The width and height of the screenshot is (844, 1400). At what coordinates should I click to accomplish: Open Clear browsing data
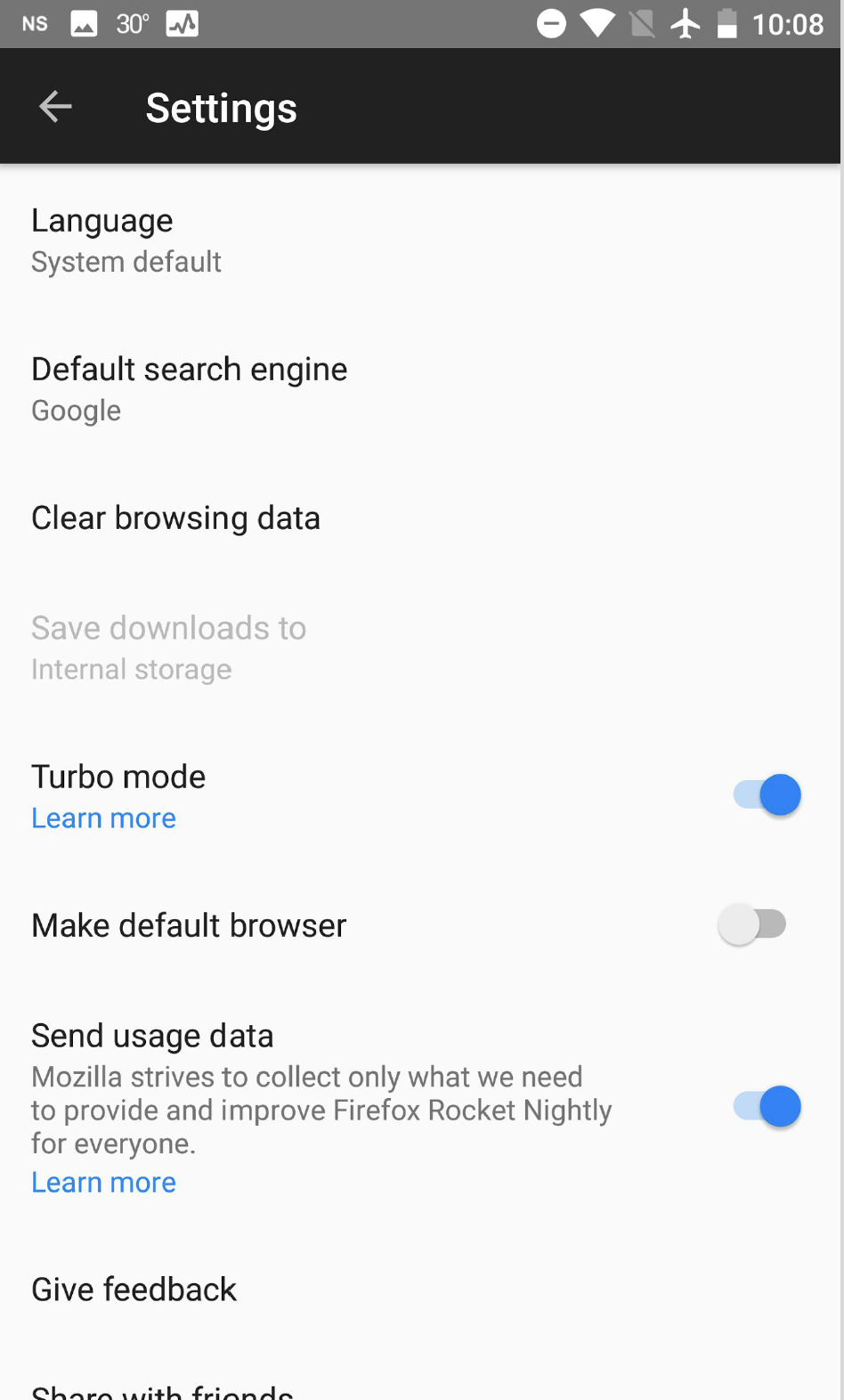click(x=175, y=518)
